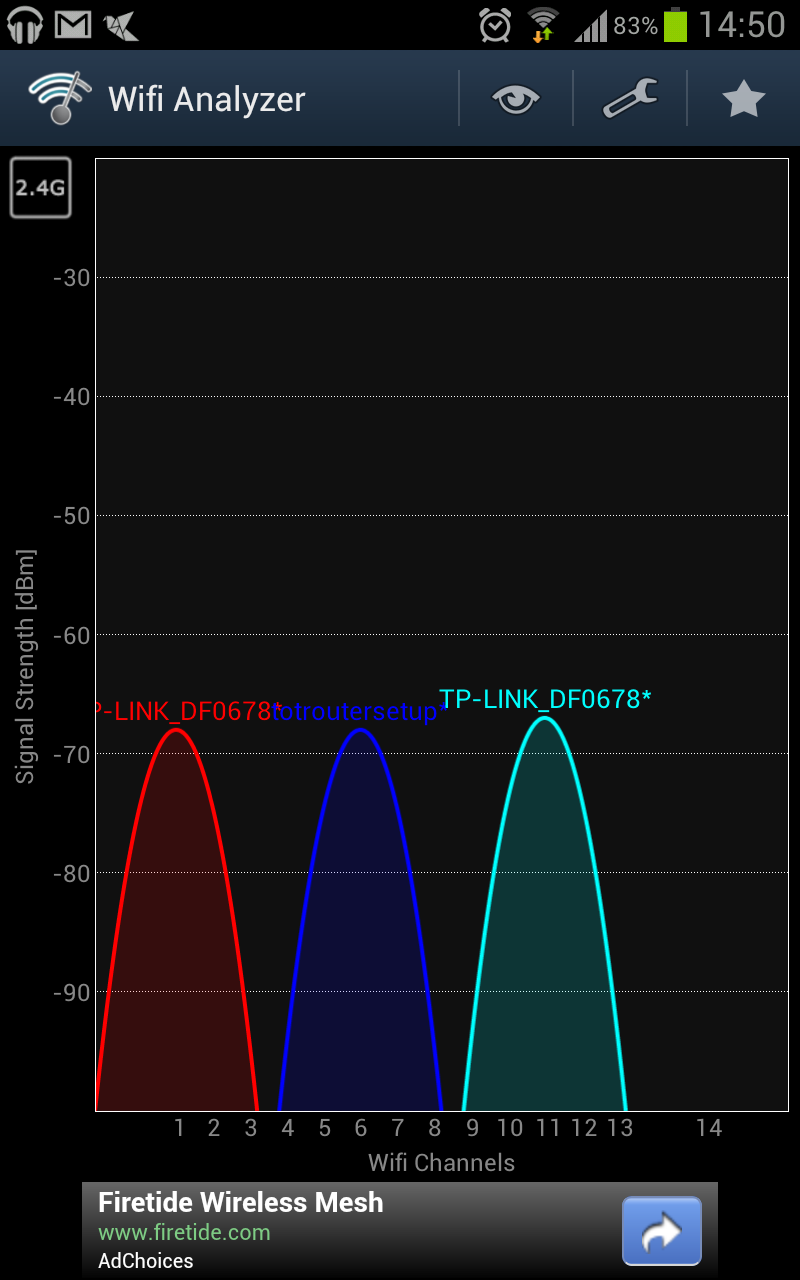This screenshot has height=1280, width=800.
Task: Toggle the 2.4G band button
Action: pyautogui.click(x=41, y=187)
